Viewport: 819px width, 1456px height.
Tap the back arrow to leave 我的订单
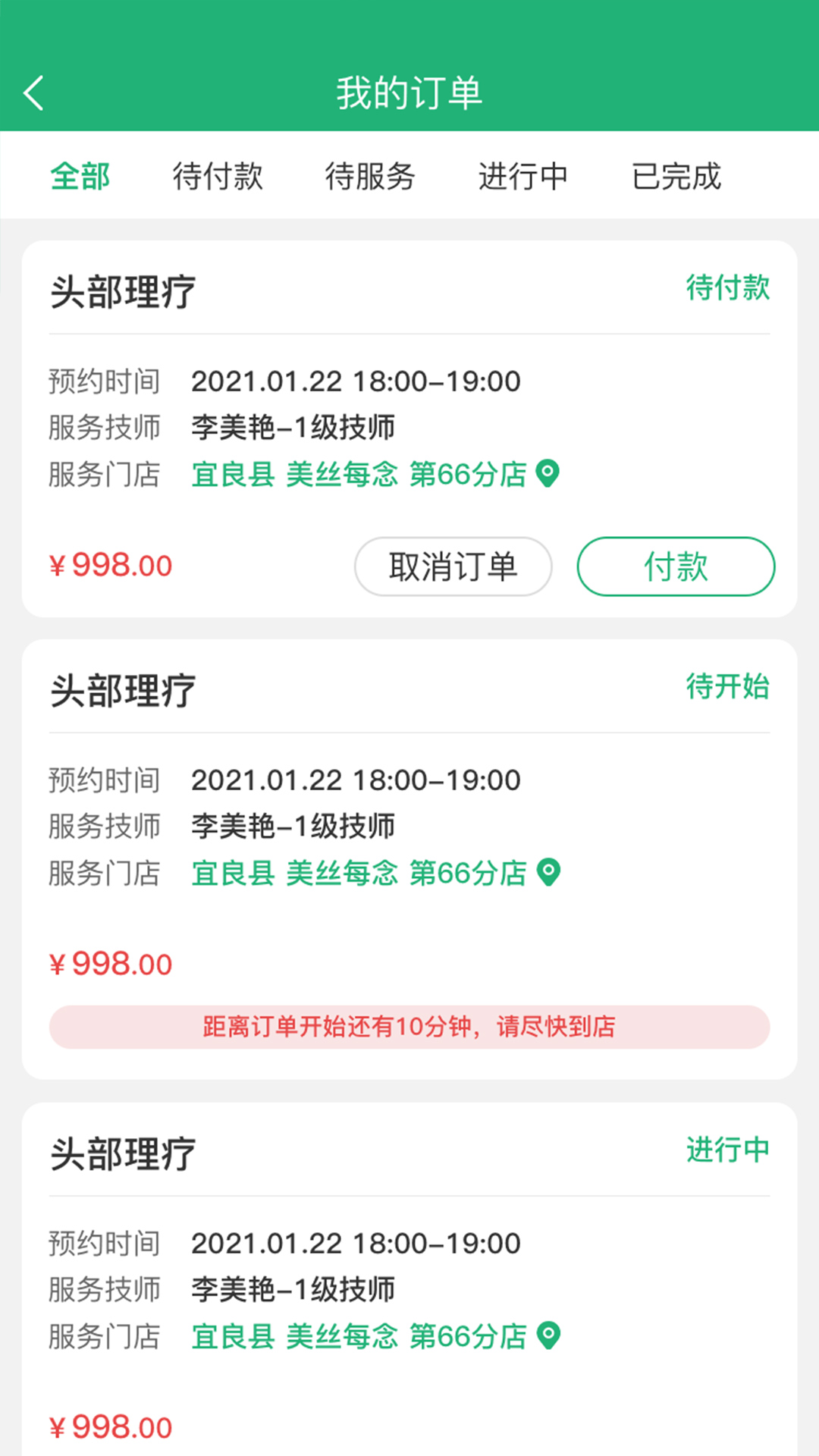pos(32,92)
